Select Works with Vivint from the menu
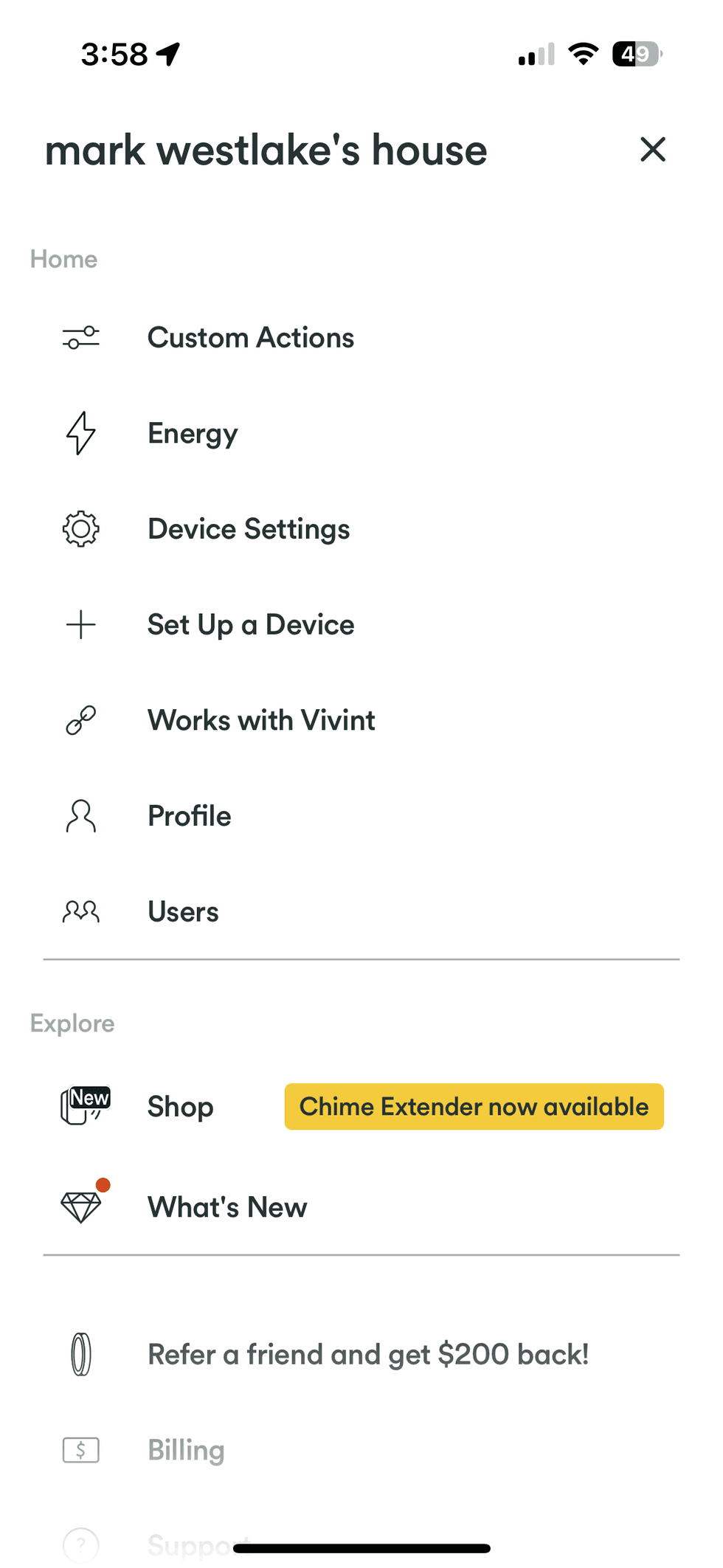This screenshot has height=1568, width=723. pyautogui.click(x=261, y=720)
